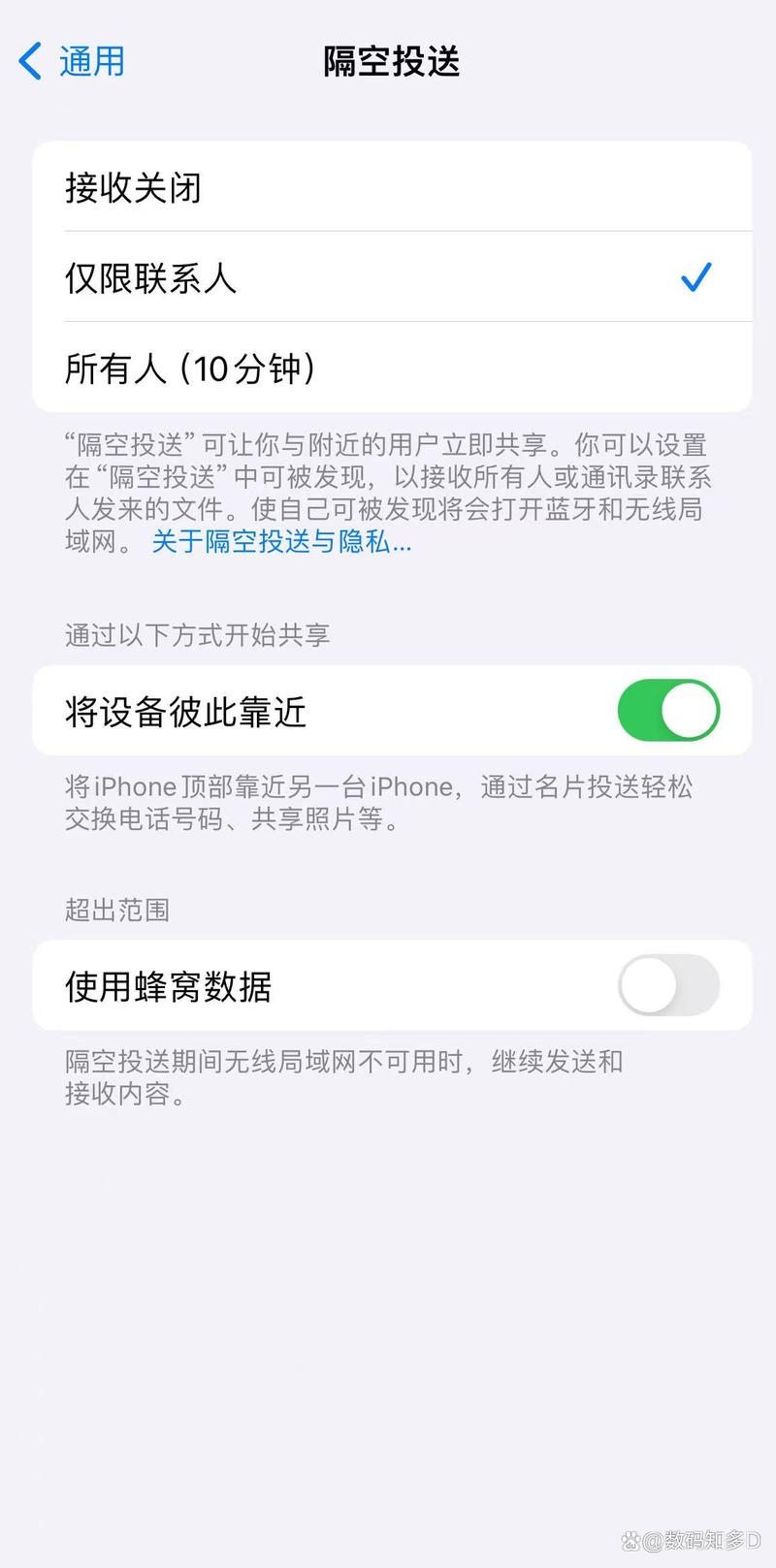Select 仅限联系人 as AirDrop visibility
This screenshot has width=776, height=1568.
[x=151, y=278]
